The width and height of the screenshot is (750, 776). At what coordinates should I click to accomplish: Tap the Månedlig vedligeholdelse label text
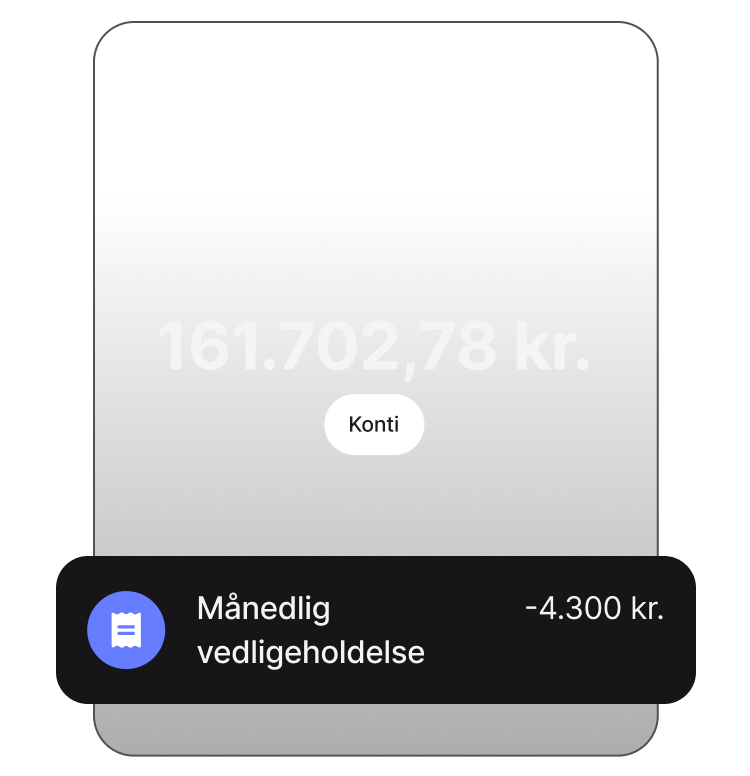(x=311, y=630)
